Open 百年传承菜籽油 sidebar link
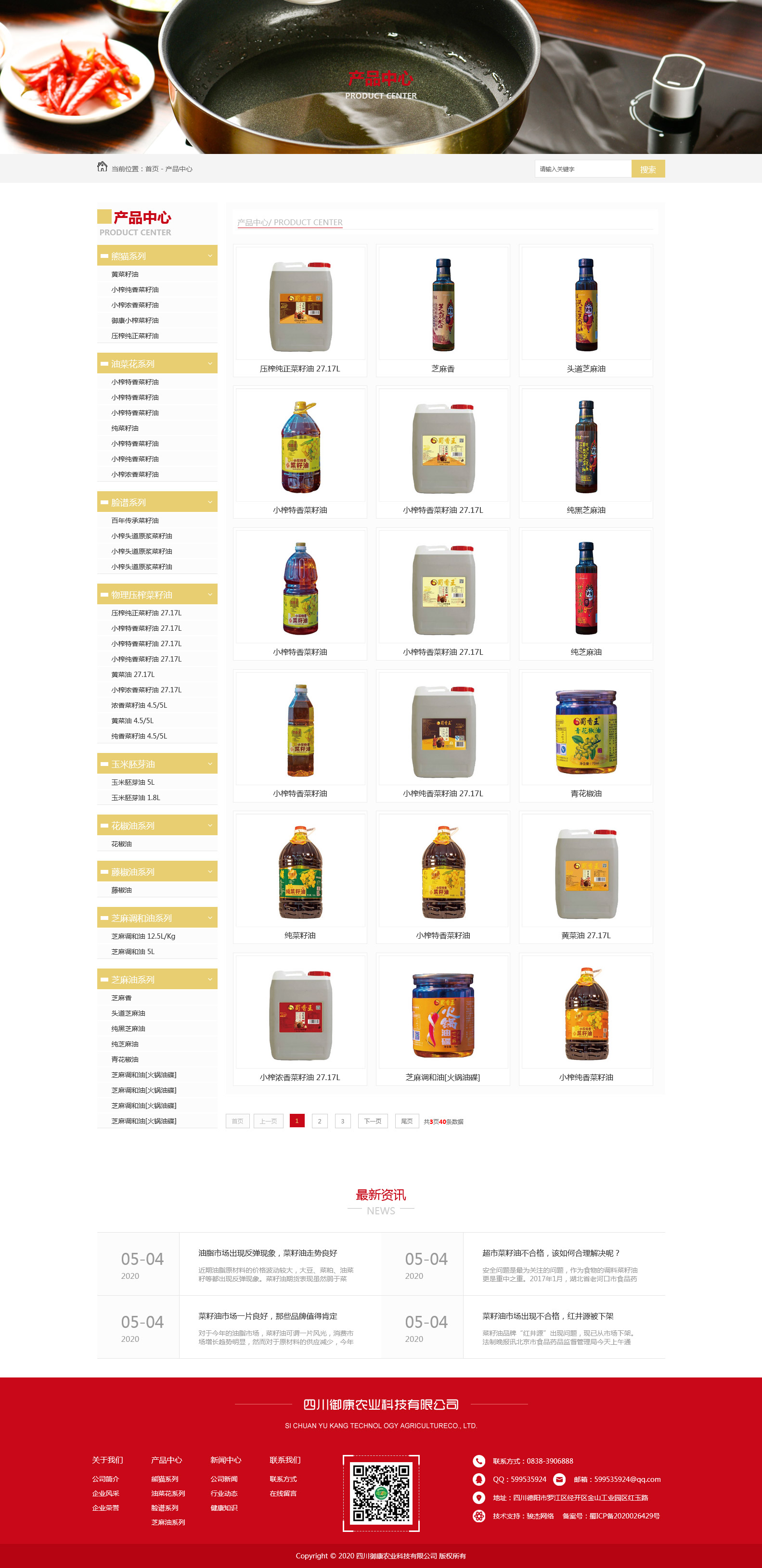This screenshot has width=762, height=1568. coord(135,521)
